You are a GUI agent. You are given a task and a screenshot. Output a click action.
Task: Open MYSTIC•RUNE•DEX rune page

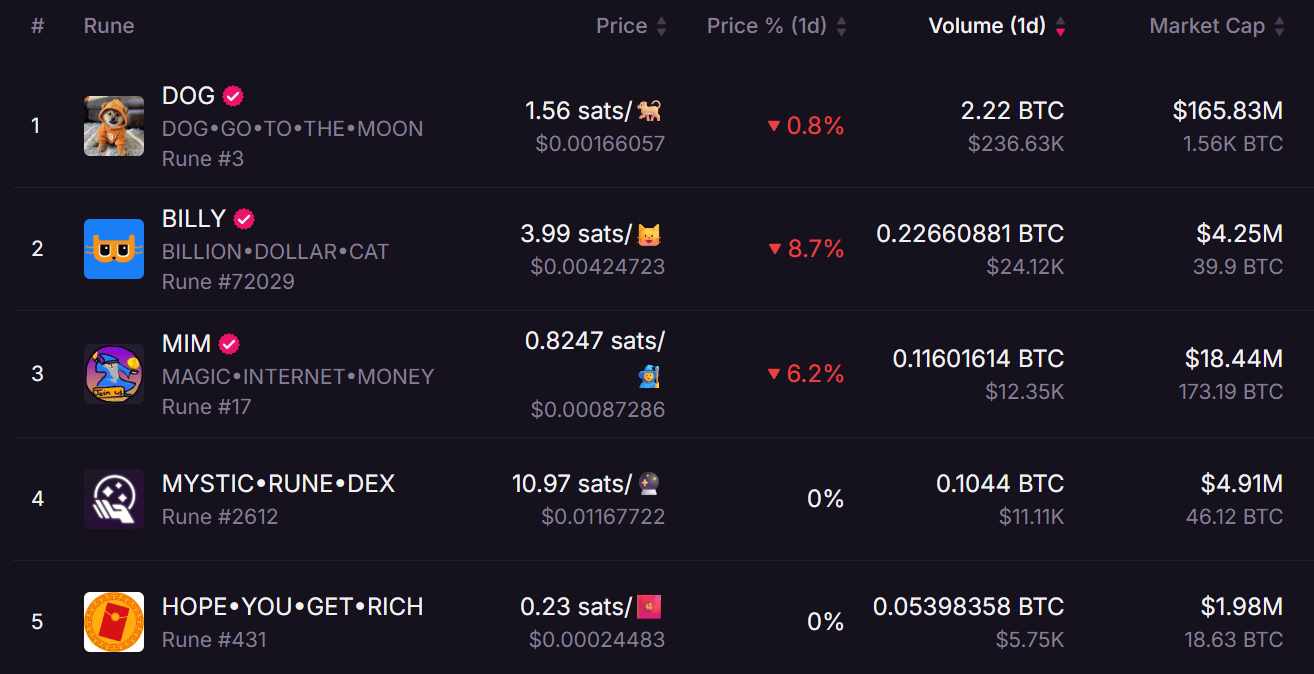click(278, 484)
